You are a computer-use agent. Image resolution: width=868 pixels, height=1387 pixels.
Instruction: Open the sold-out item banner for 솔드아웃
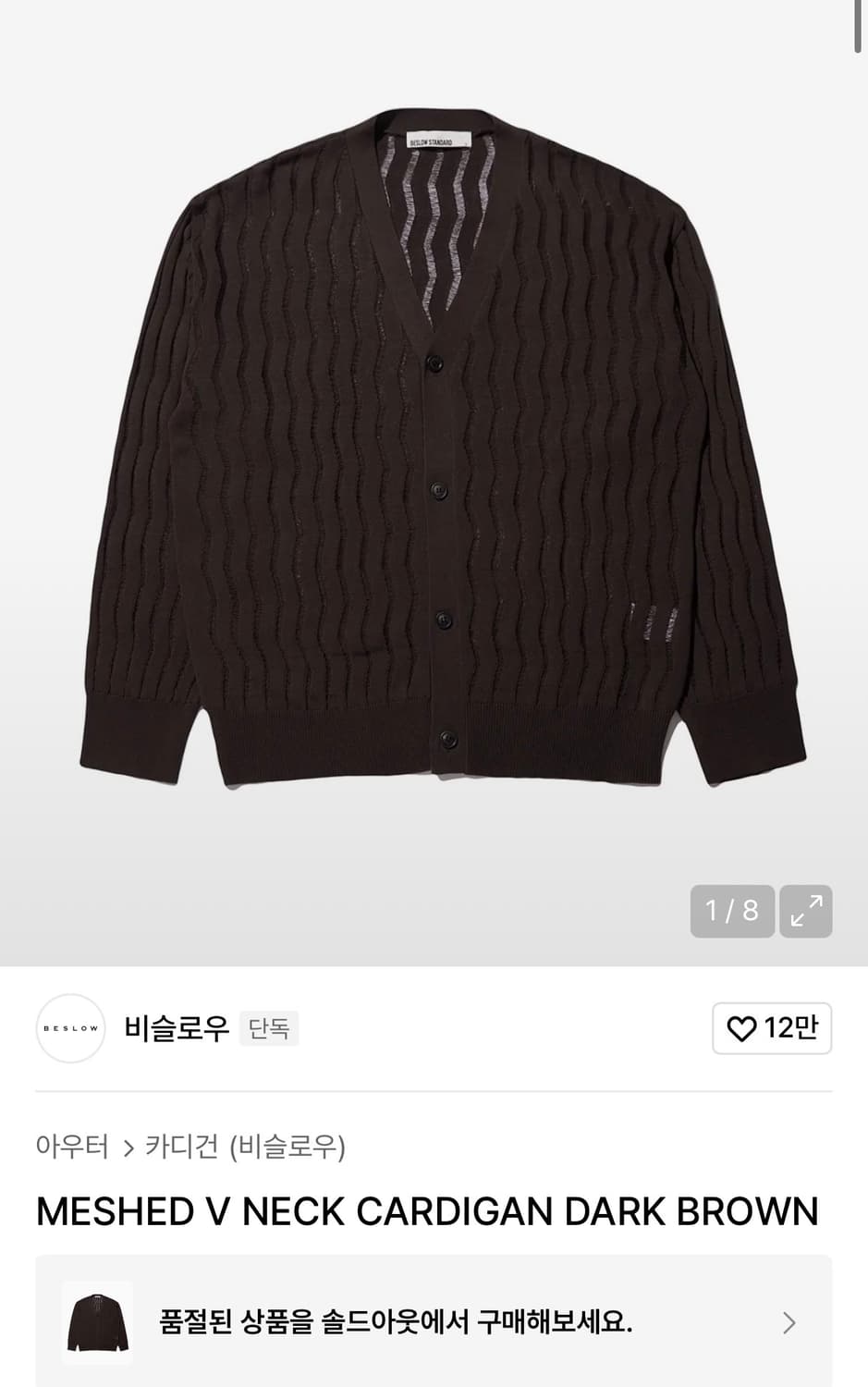434,1322
